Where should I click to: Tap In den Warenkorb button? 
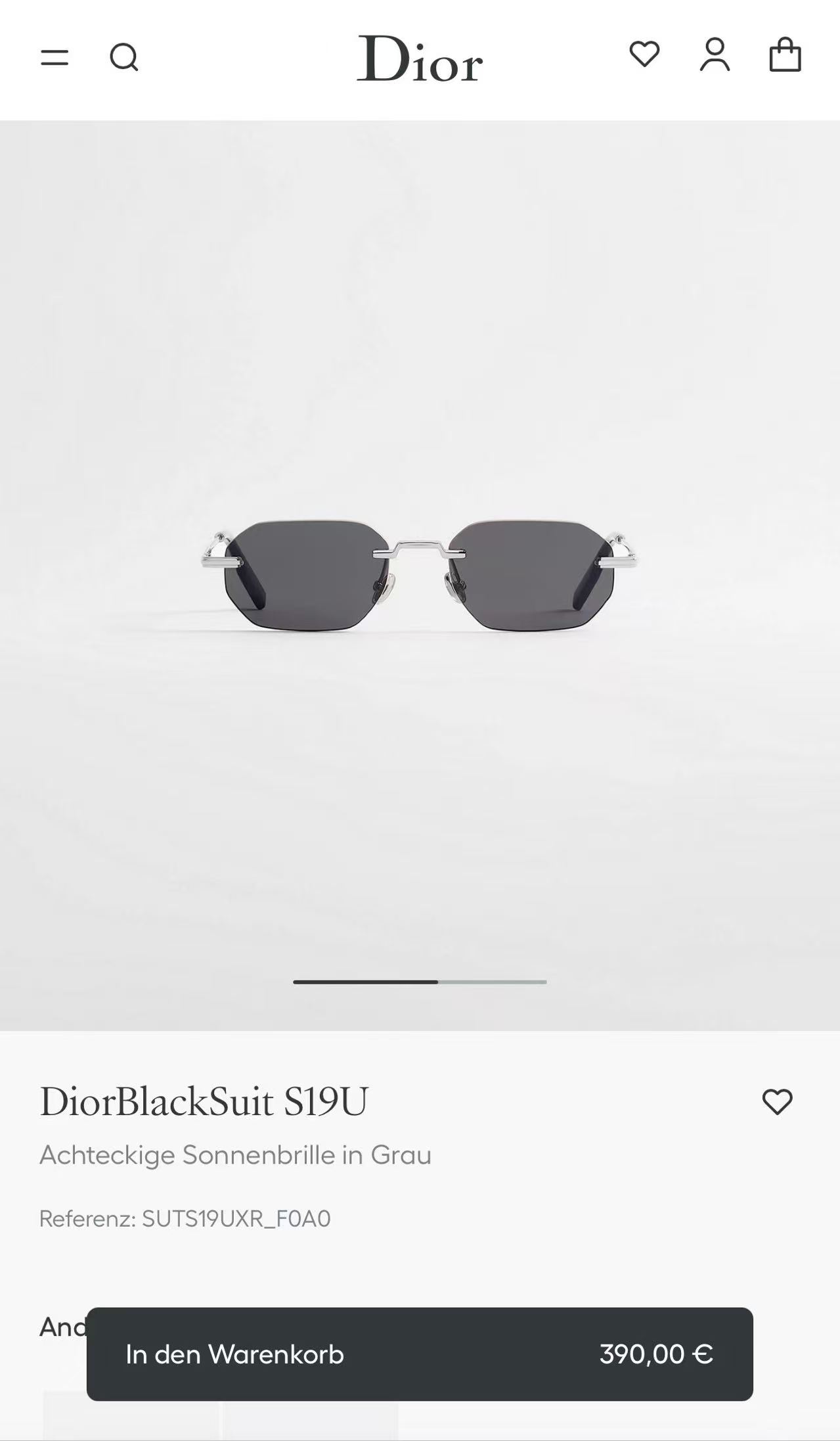coord(420,1354)
